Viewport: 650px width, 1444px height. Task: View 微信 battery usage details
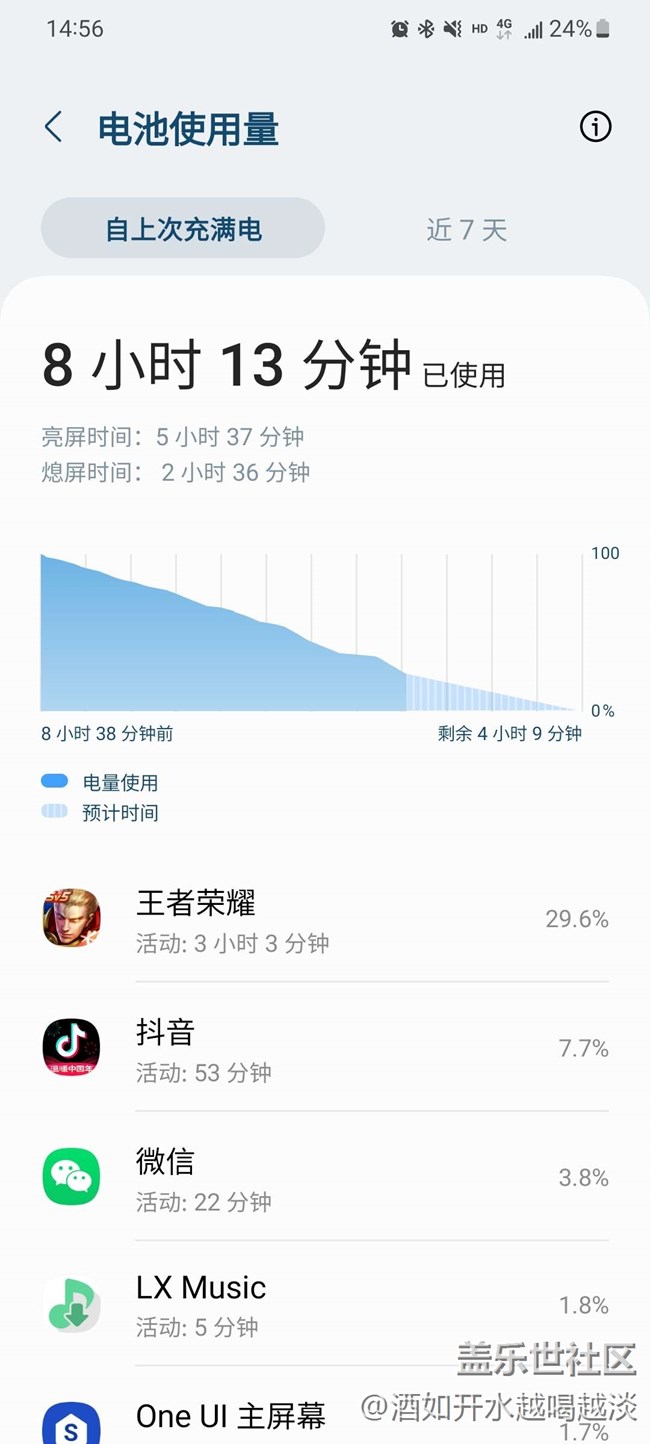pyautogui.click(x=324, y=1177)
